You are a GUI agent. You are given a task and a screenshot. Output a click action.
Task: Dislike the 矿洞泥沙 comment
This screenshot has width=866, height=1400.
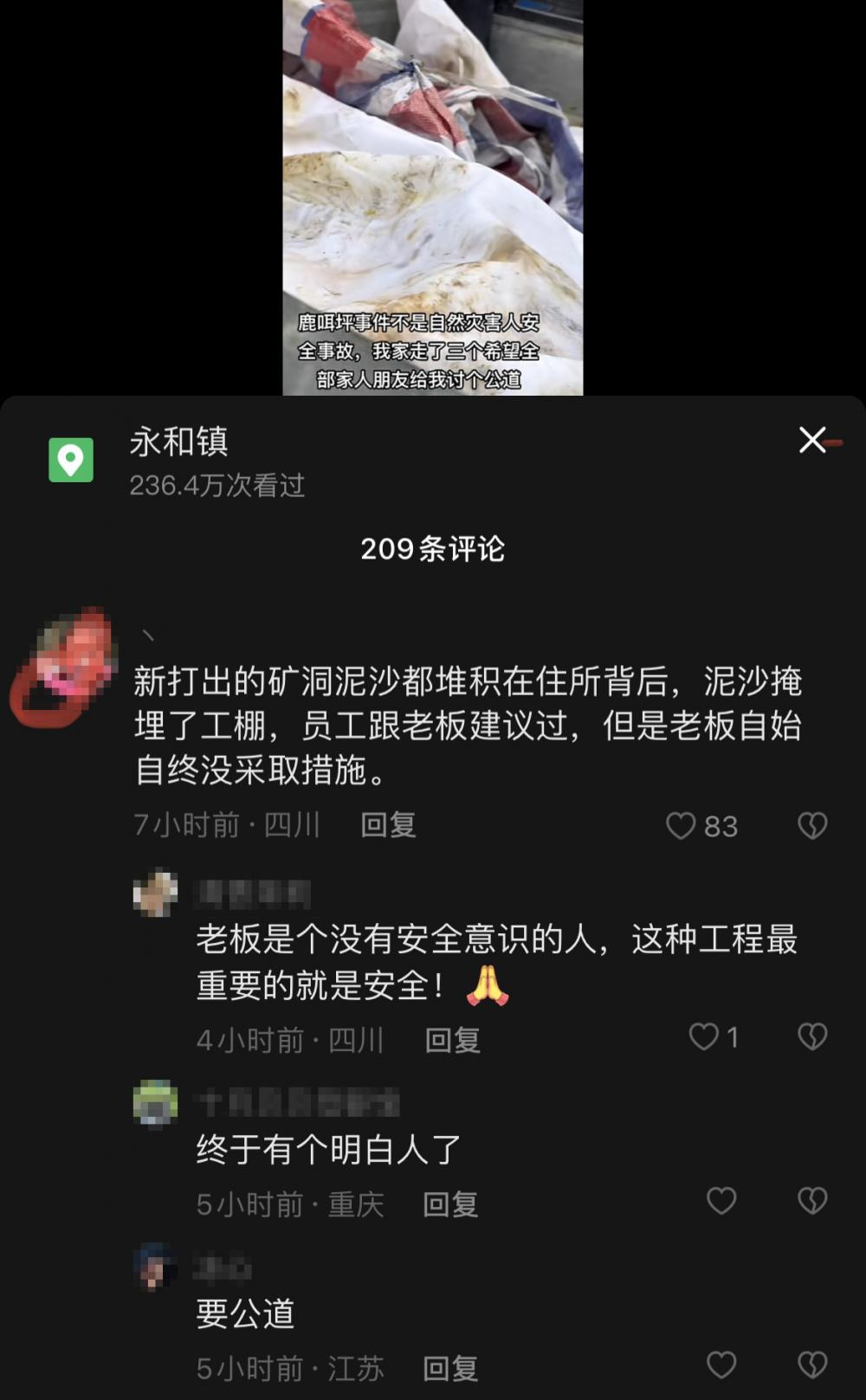tap(811, 826)
